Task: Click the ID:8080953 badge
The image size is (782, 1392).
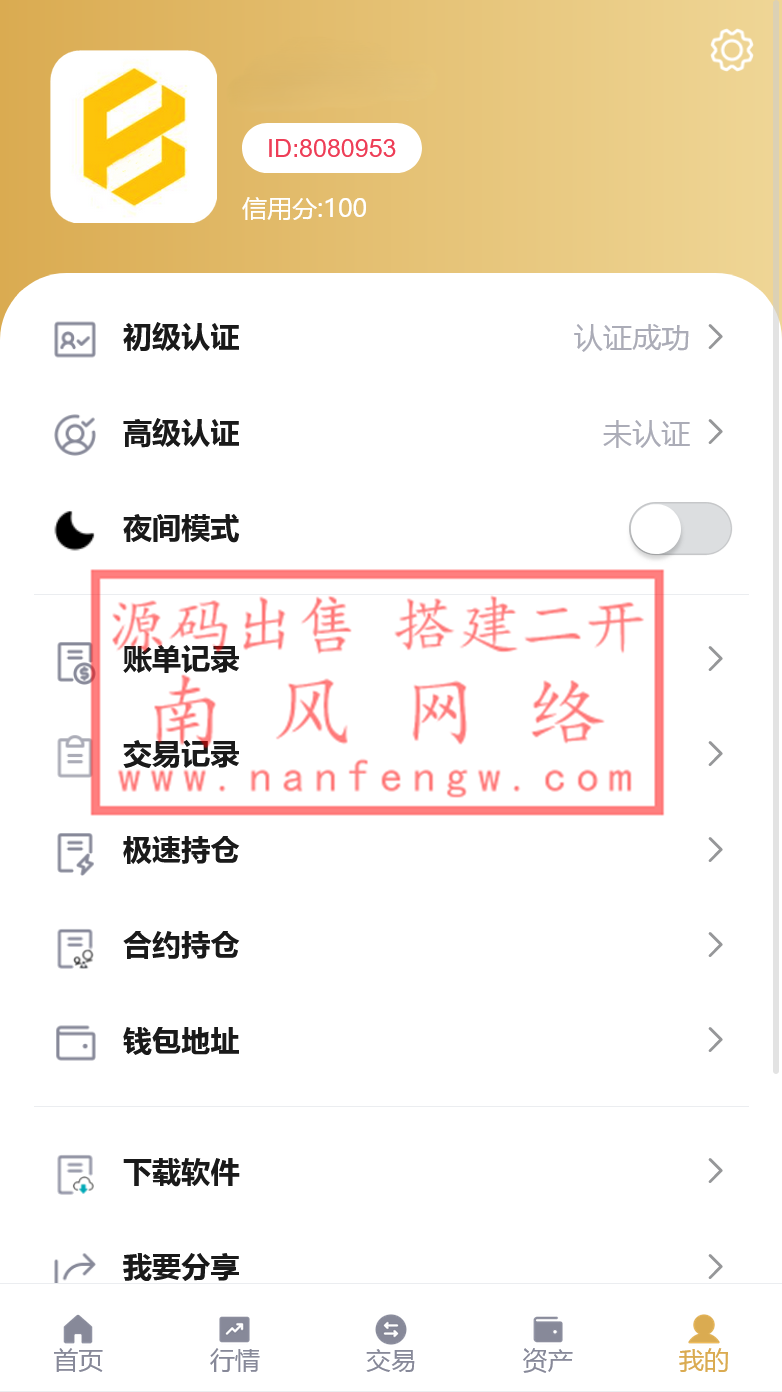Action: [331, 147]
